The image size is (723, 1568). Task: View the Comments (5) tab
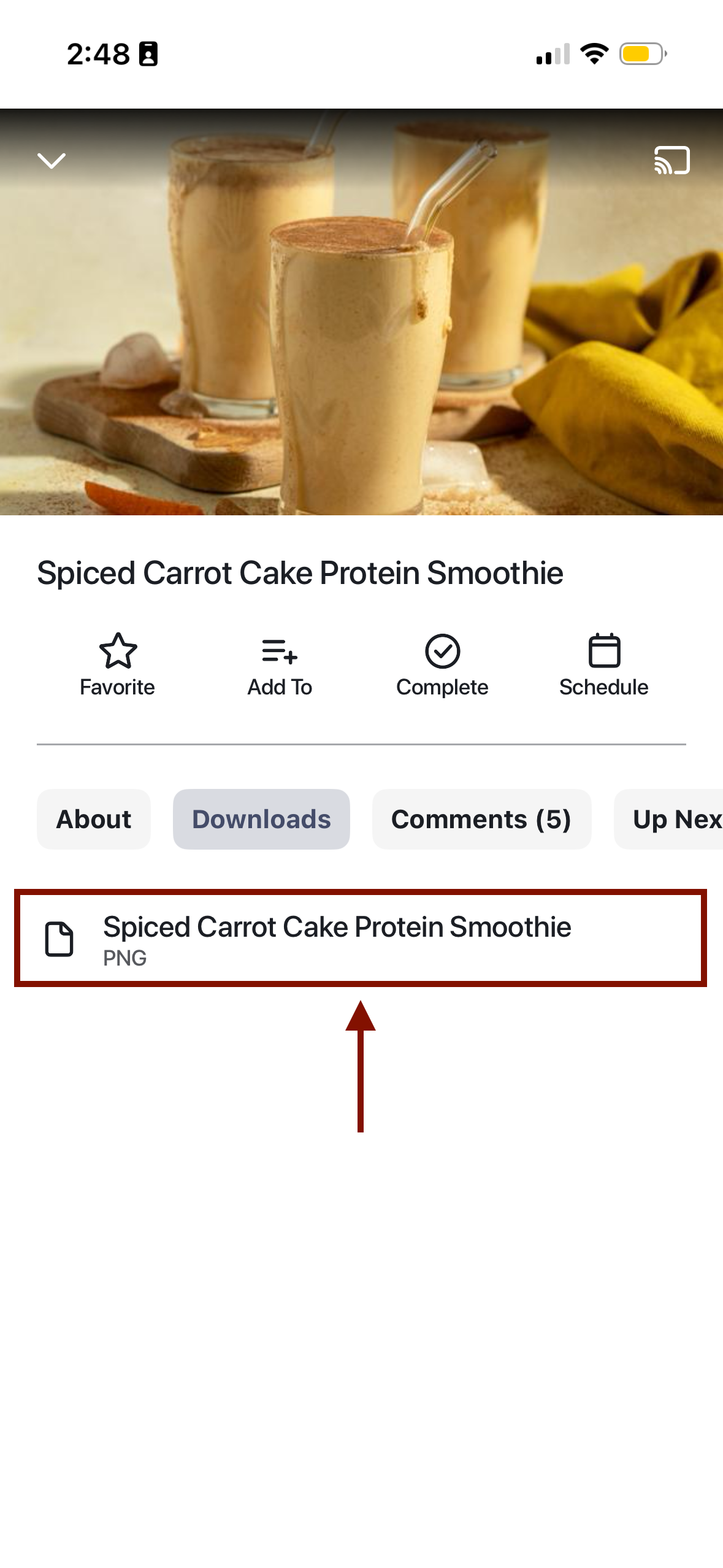pos(481,819)
